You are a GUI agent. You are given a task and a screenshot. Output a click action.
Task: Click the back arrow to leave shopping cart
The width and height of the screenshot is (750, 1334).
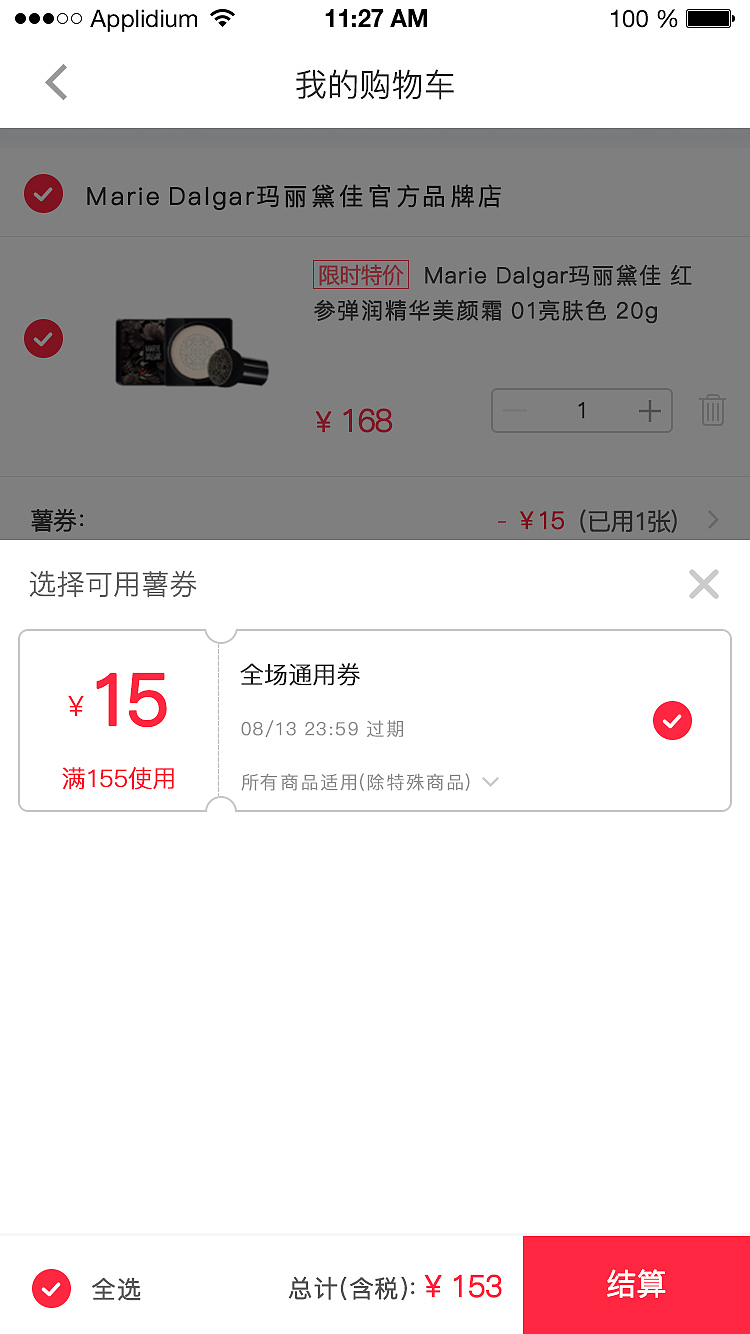click(55, 82)
